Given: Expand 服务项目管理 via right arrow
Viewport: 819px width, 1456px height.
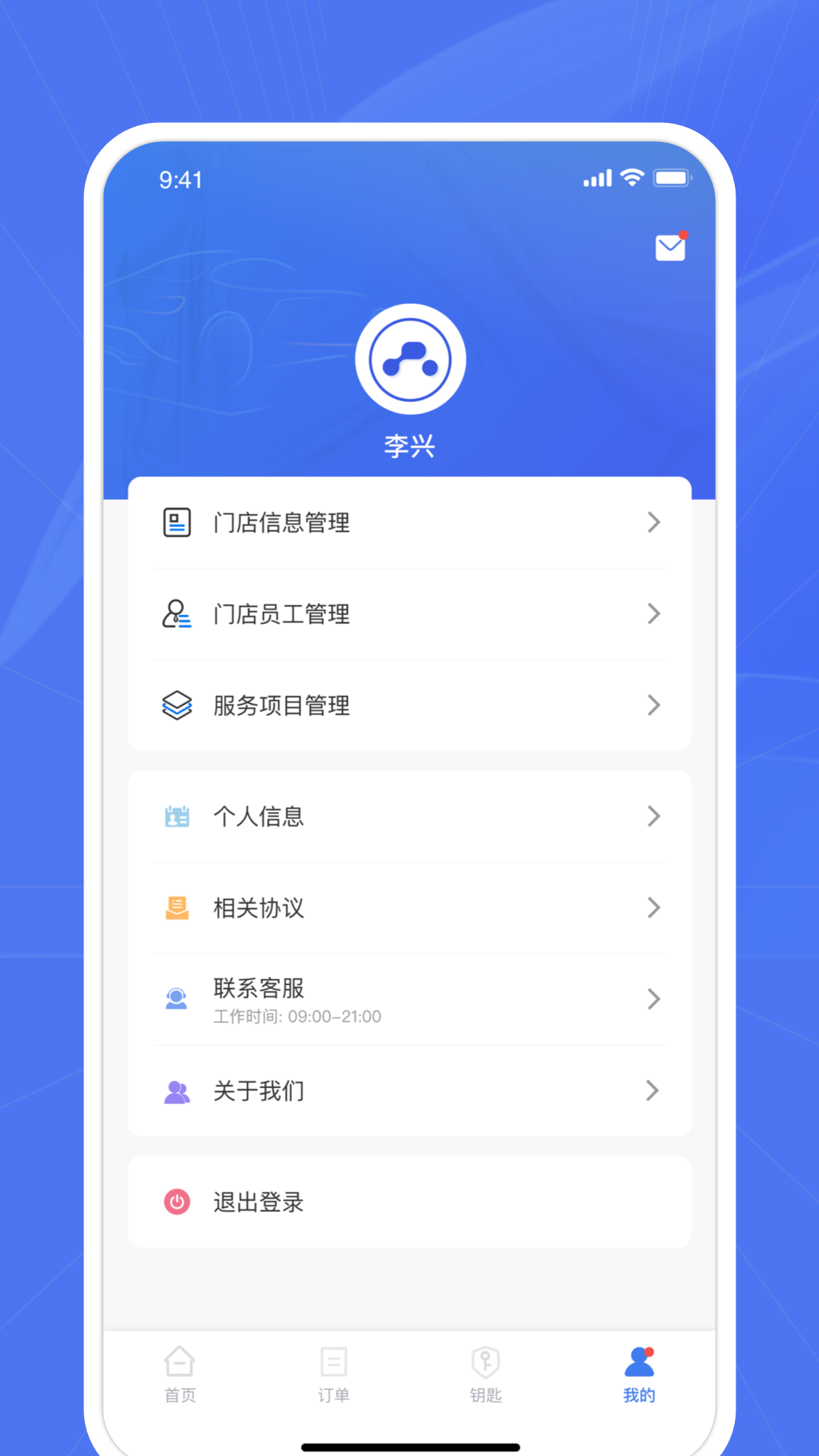Looking at the screenshot, I should point(653,706).
